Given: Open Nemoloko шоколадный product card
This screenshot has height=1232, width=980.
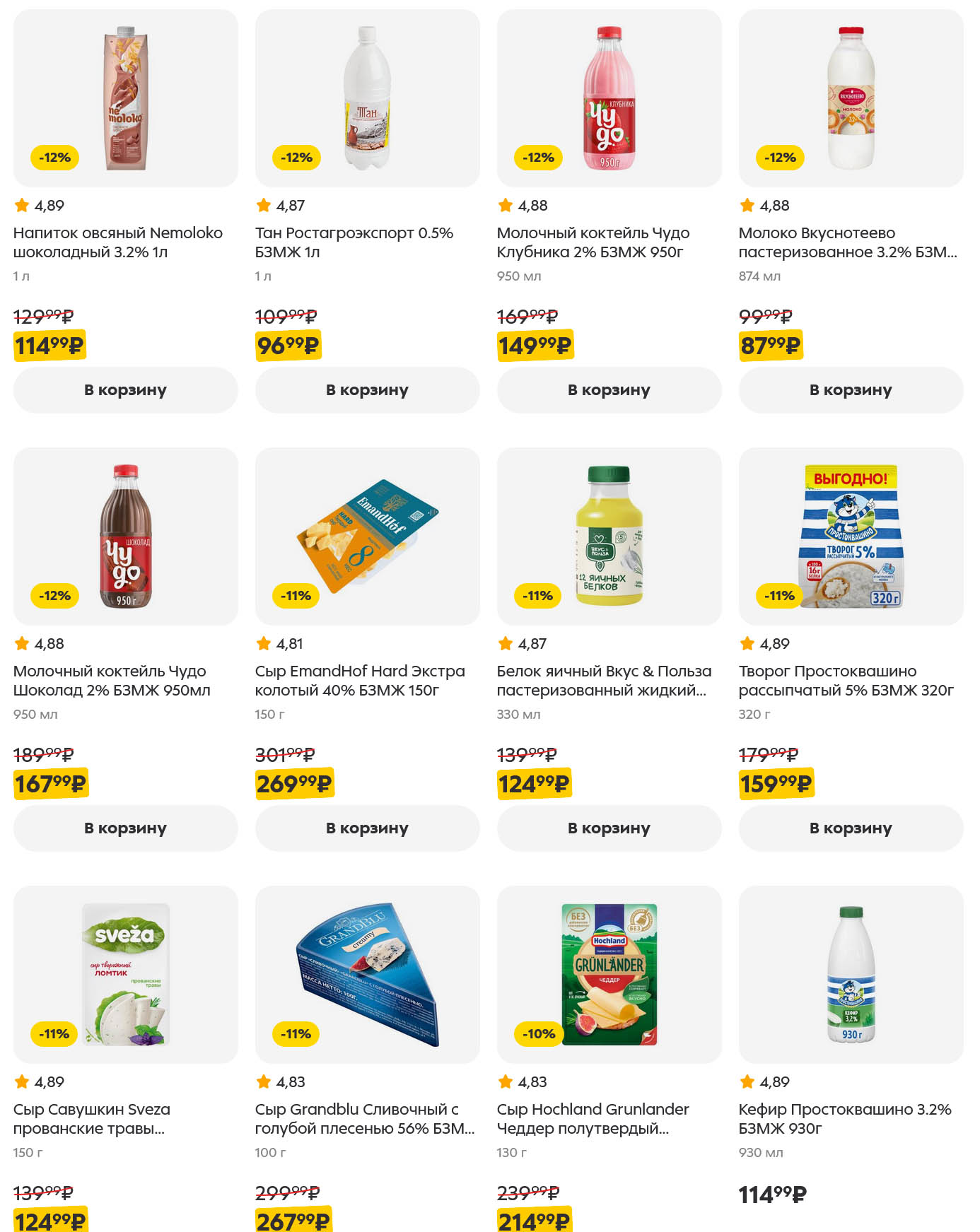Looking at the screenshot, I should [118, 242].
